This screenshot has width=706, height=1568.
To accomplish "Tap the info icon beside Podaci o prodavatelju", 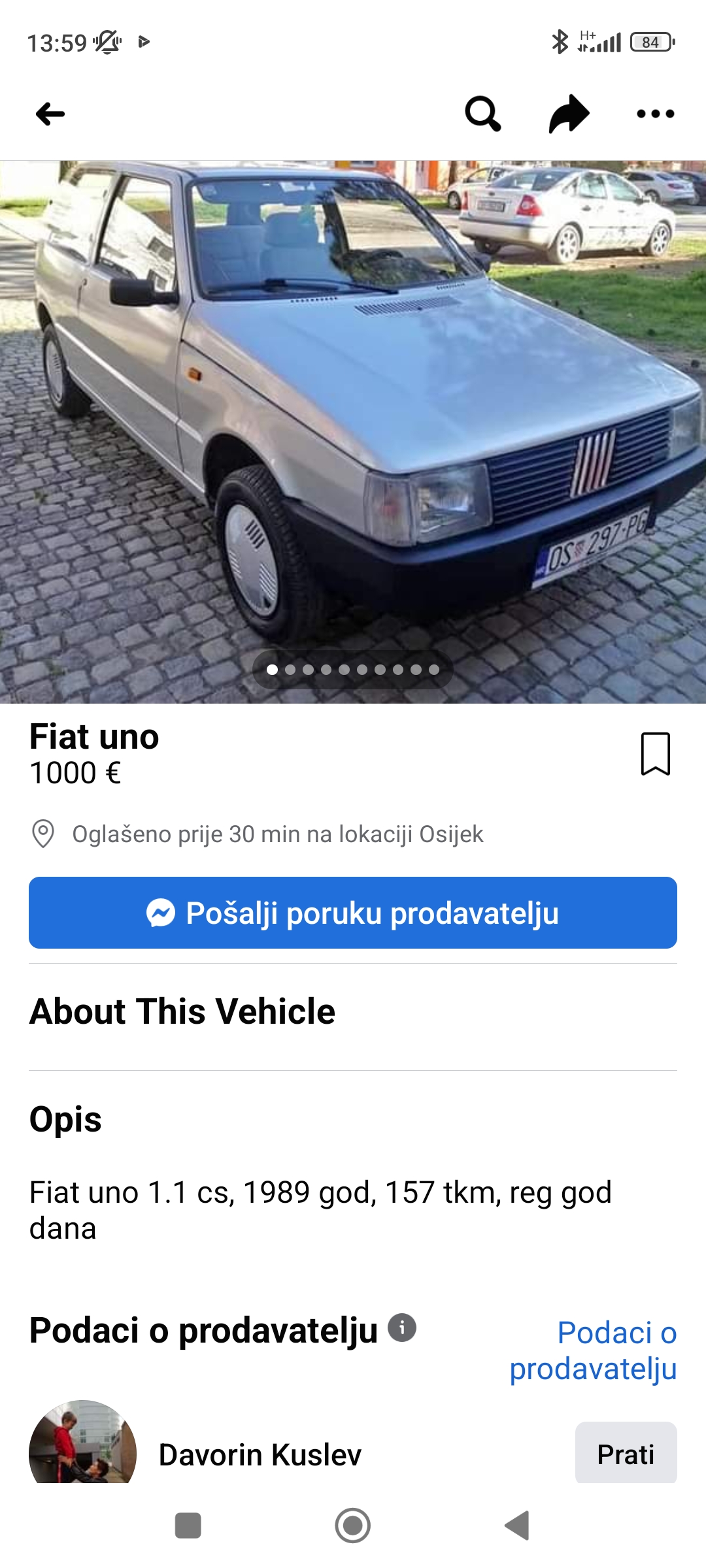I will [402, 1328].
